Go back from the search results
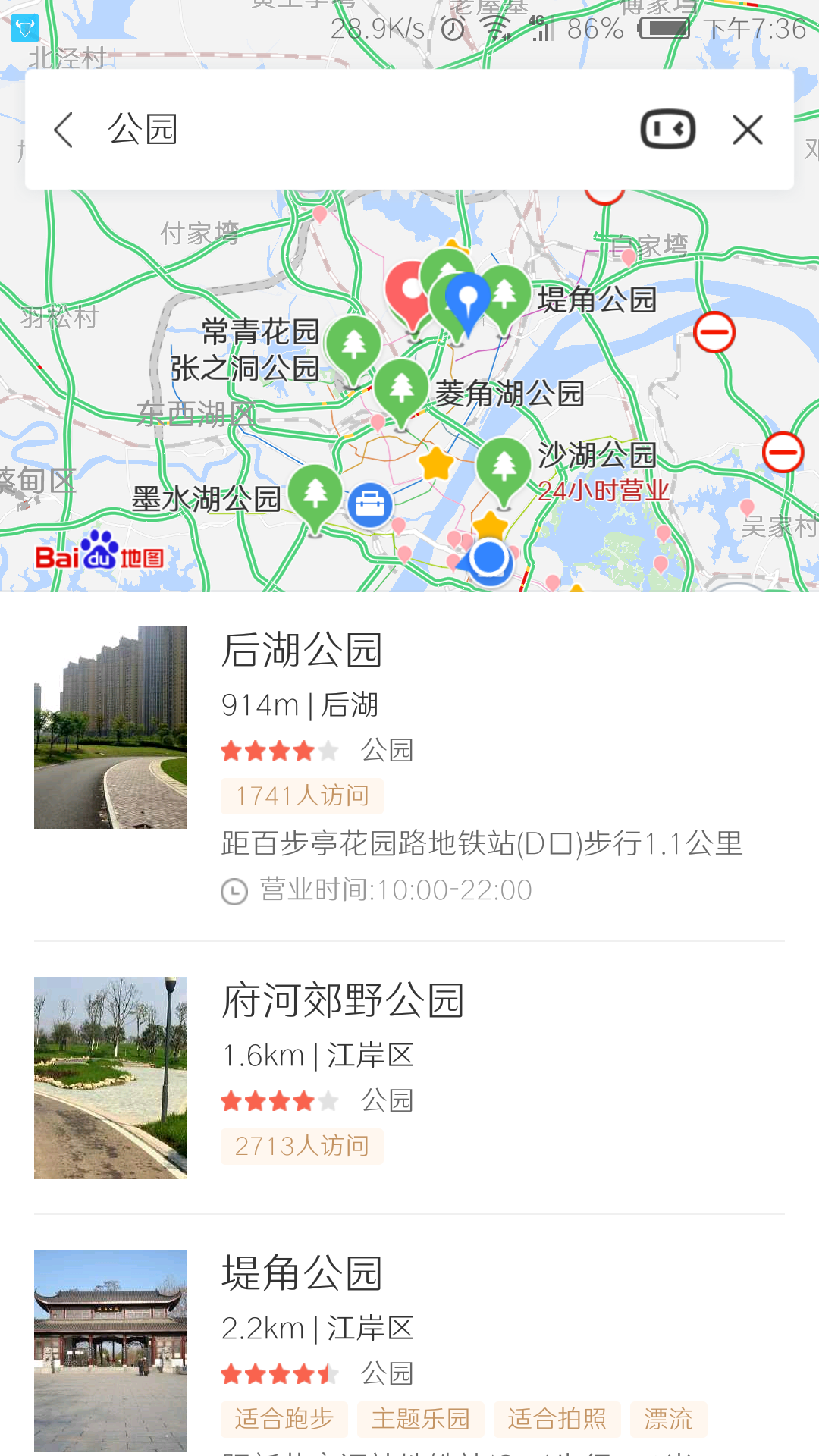Screen dimensions: 819x1456 tap(64, 130)
